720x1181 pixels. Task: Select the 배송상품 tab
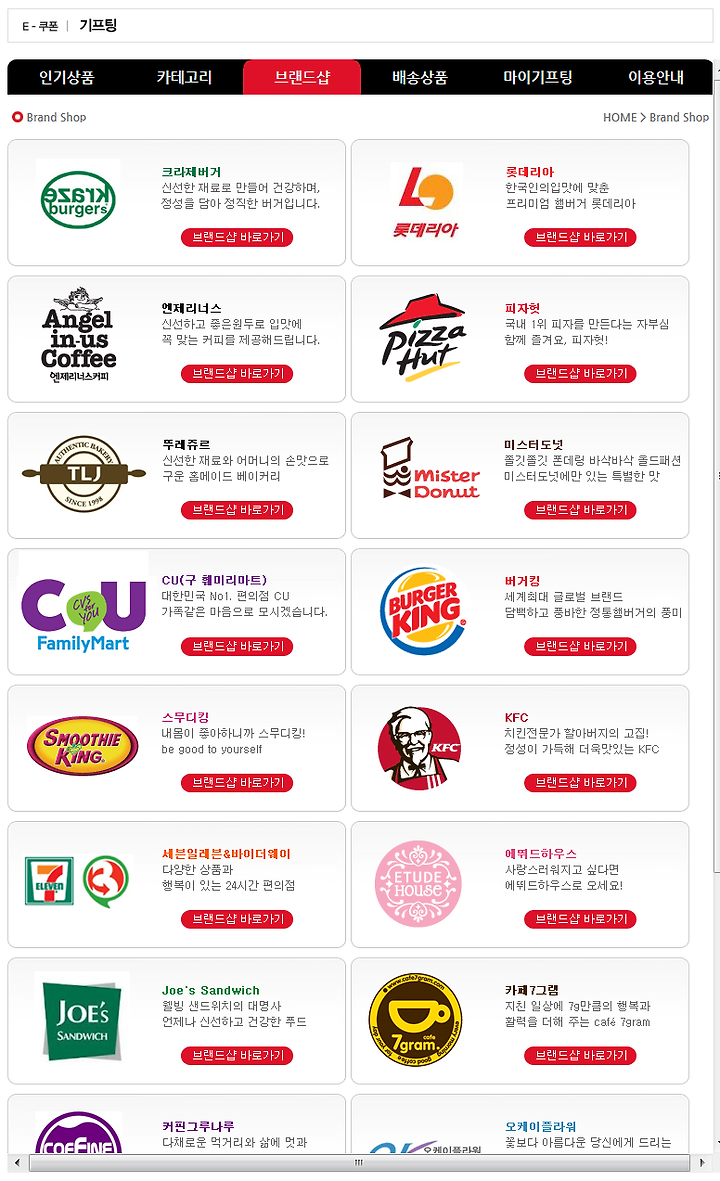[x=419, y=78]
